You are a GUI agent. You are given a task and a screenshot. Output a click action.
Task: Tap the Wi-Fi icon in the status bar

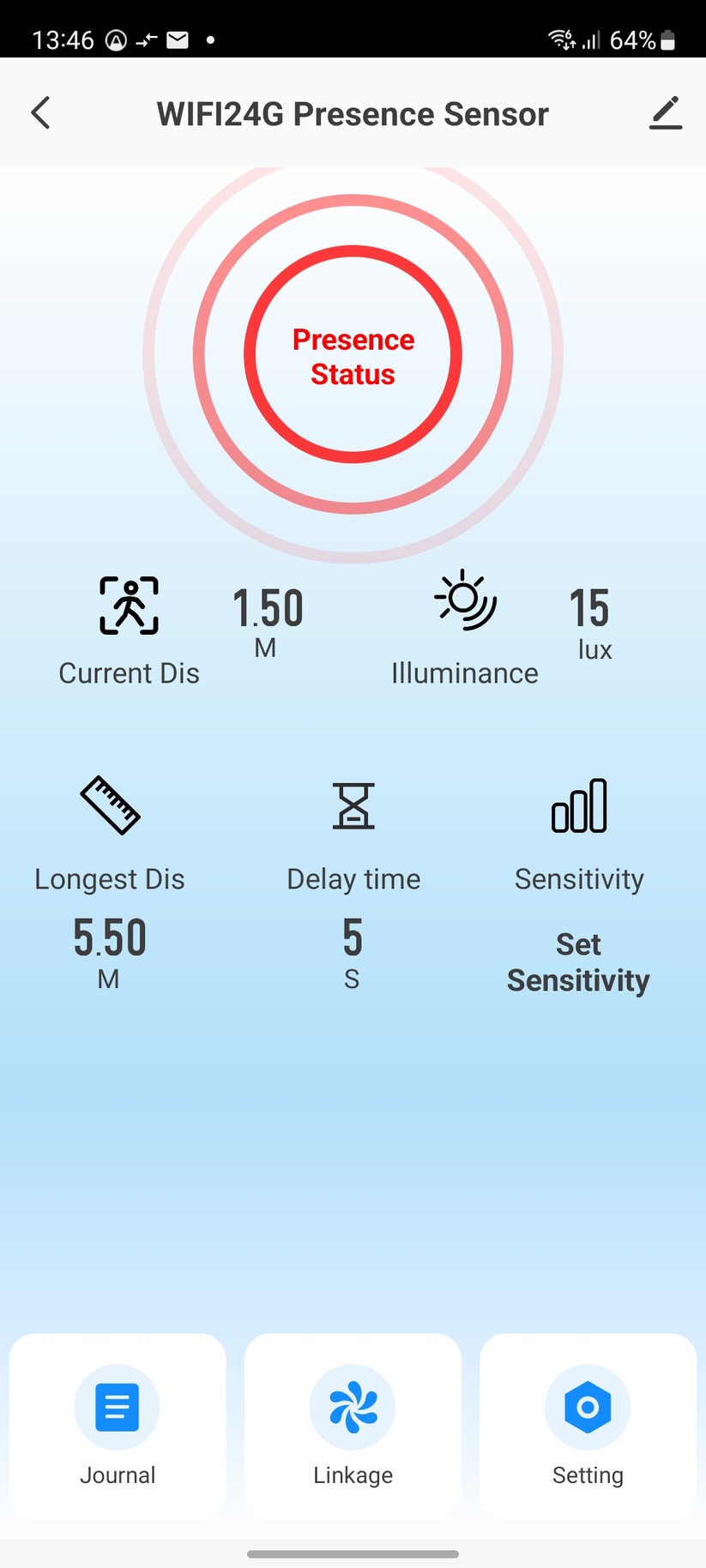point(562,39)
